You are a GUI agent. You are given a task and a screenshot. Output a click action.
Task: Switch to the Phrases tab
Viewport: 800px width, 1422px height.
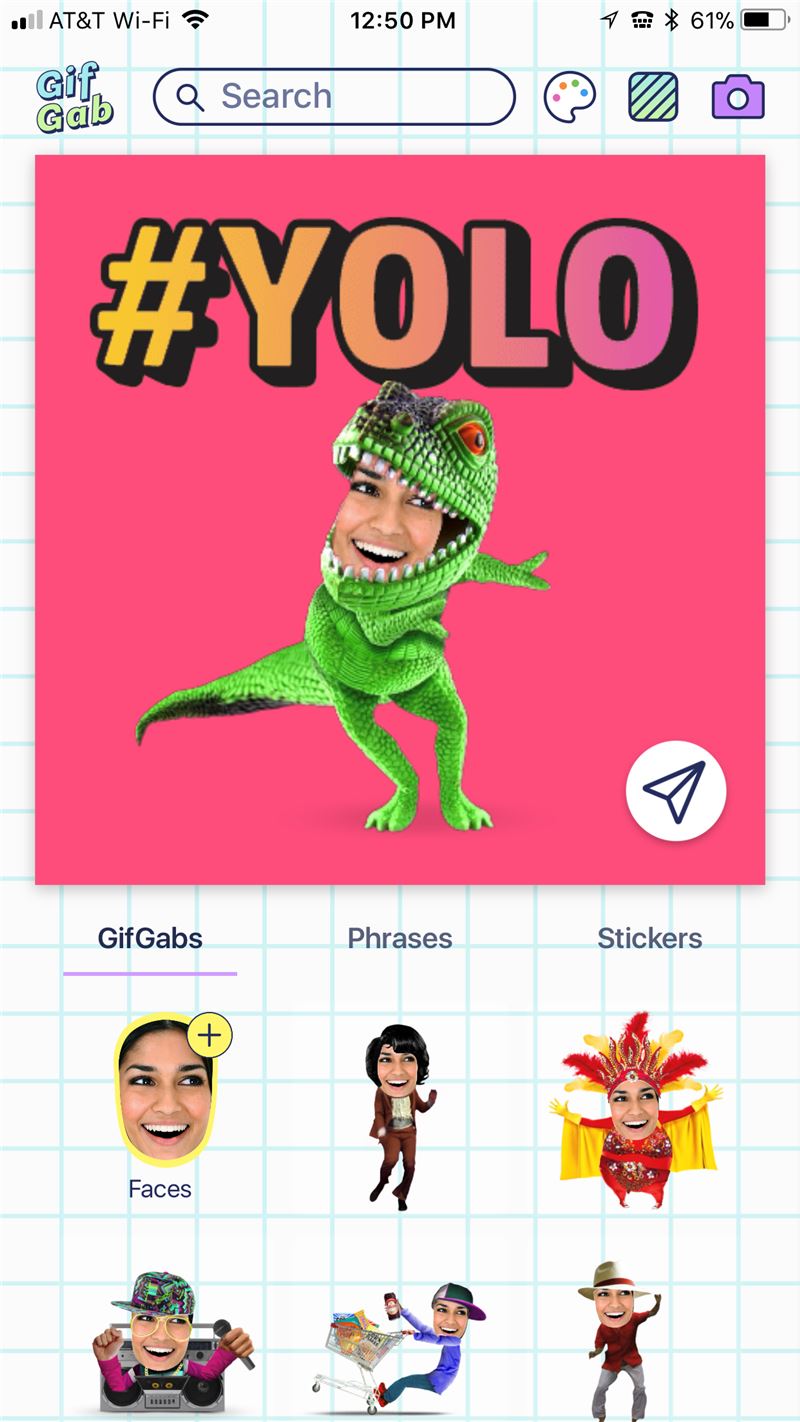(x=400, y=938)
